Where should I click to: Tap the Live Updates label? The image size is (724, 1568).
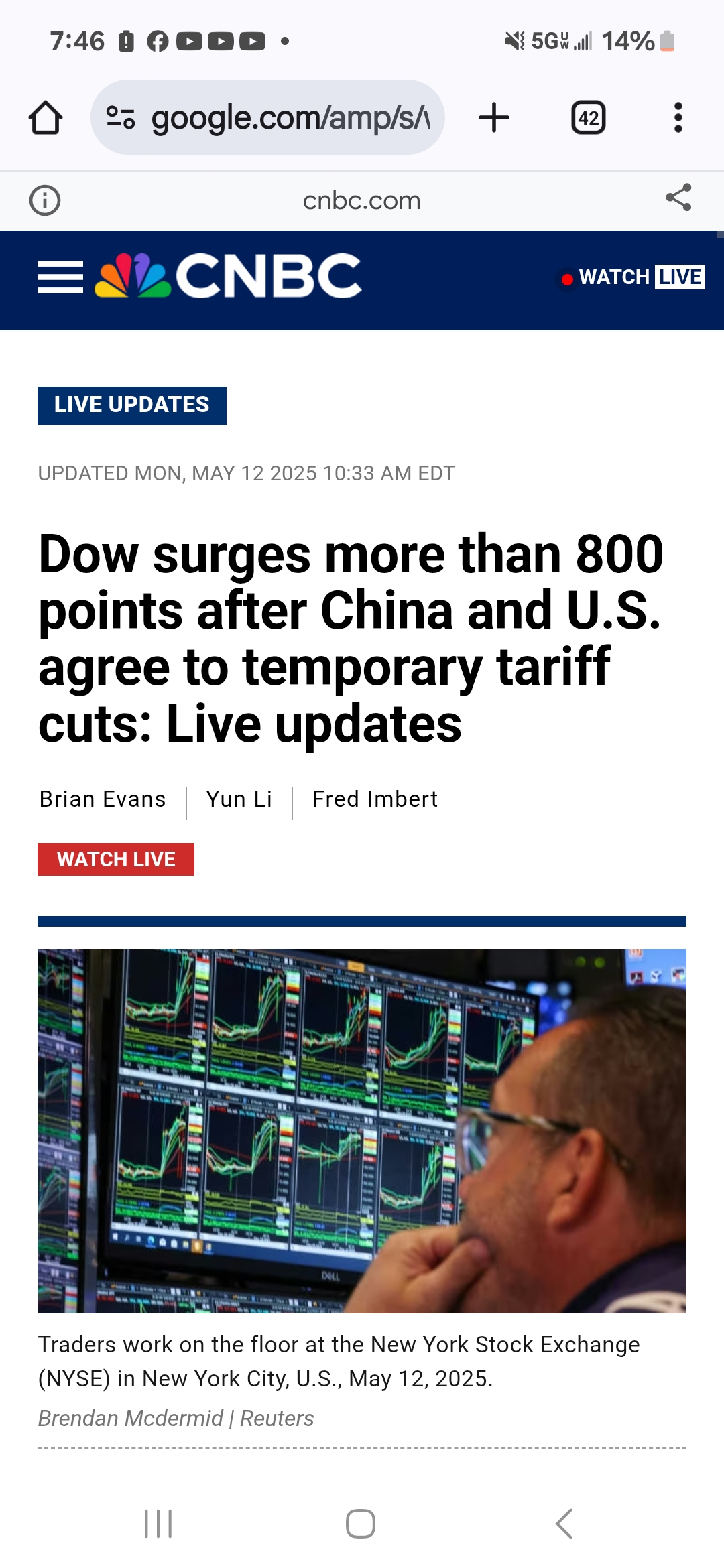pyautogui.click(x=132, y=405)
